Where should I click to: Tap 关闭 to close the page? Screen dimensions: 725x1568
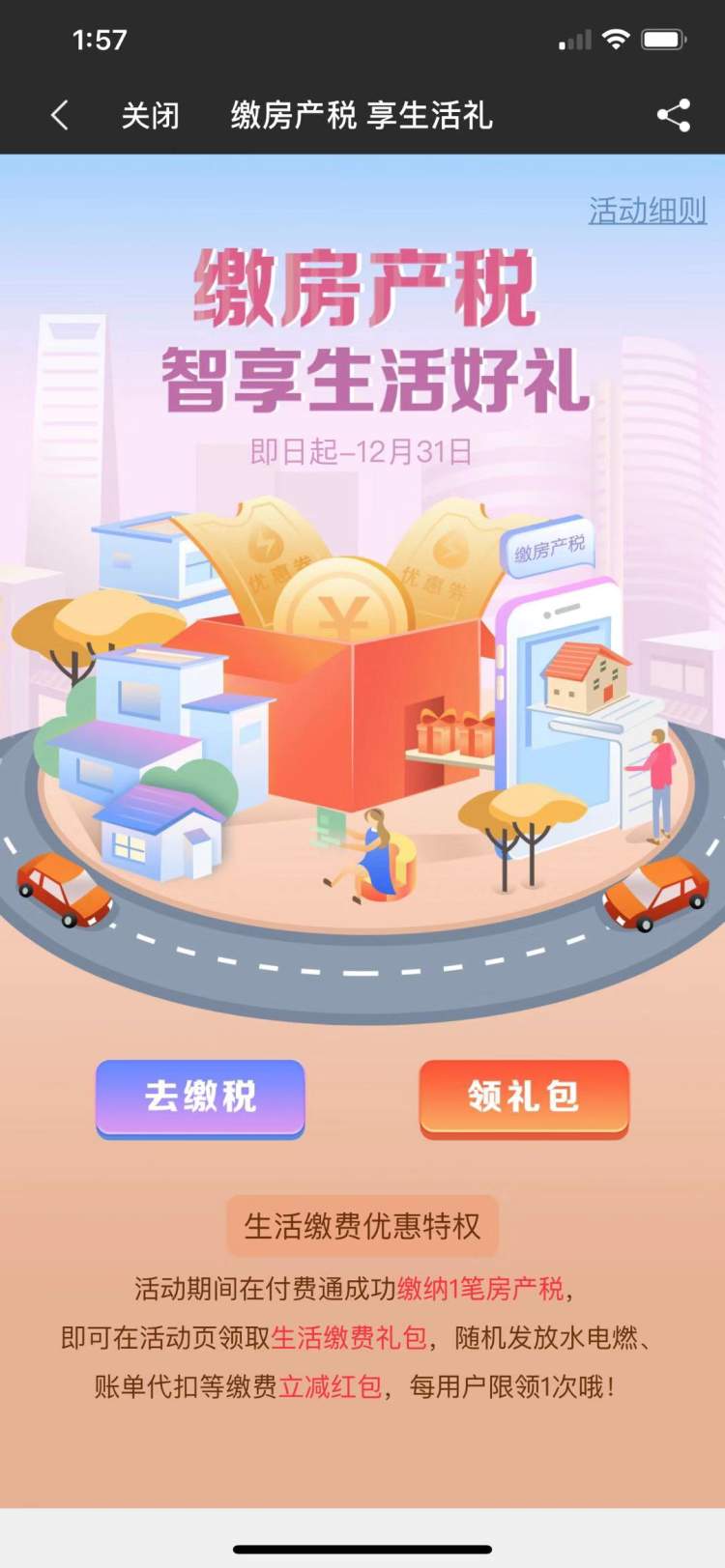click(150, 116)
